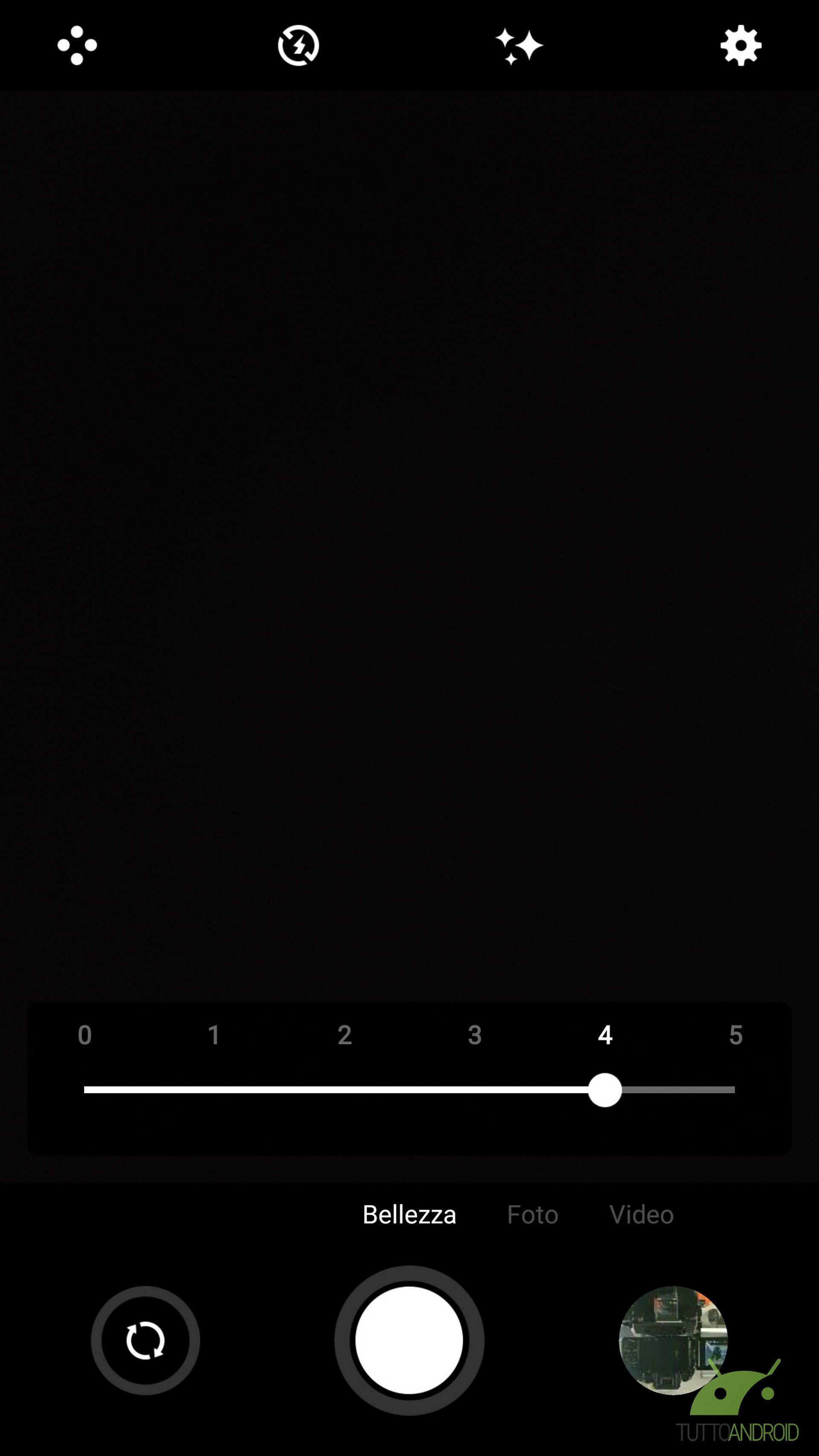Screen dimensions: 819x1456
Task: Toggle the flash off icon
Action: pos(299,45)
